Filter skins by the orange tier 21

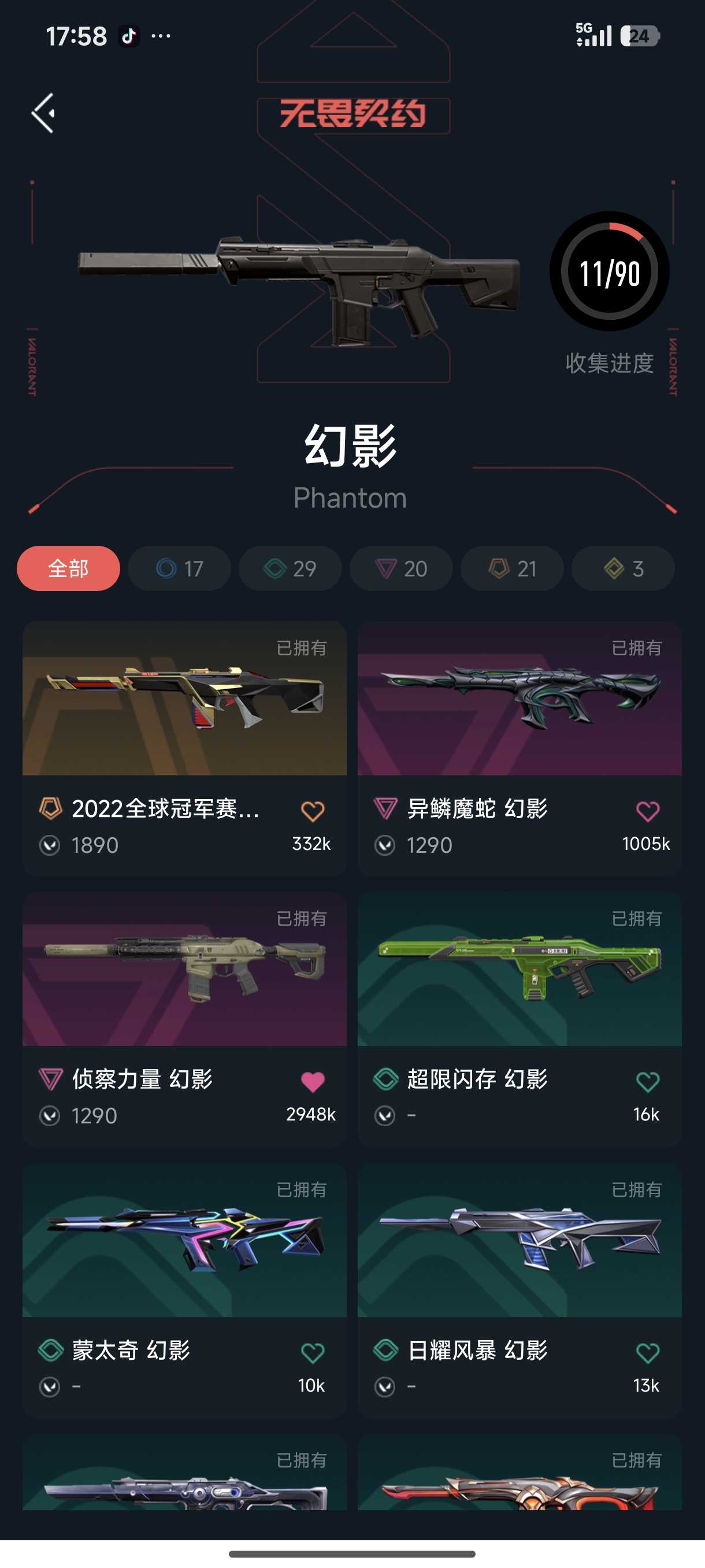tap(512, 568)
